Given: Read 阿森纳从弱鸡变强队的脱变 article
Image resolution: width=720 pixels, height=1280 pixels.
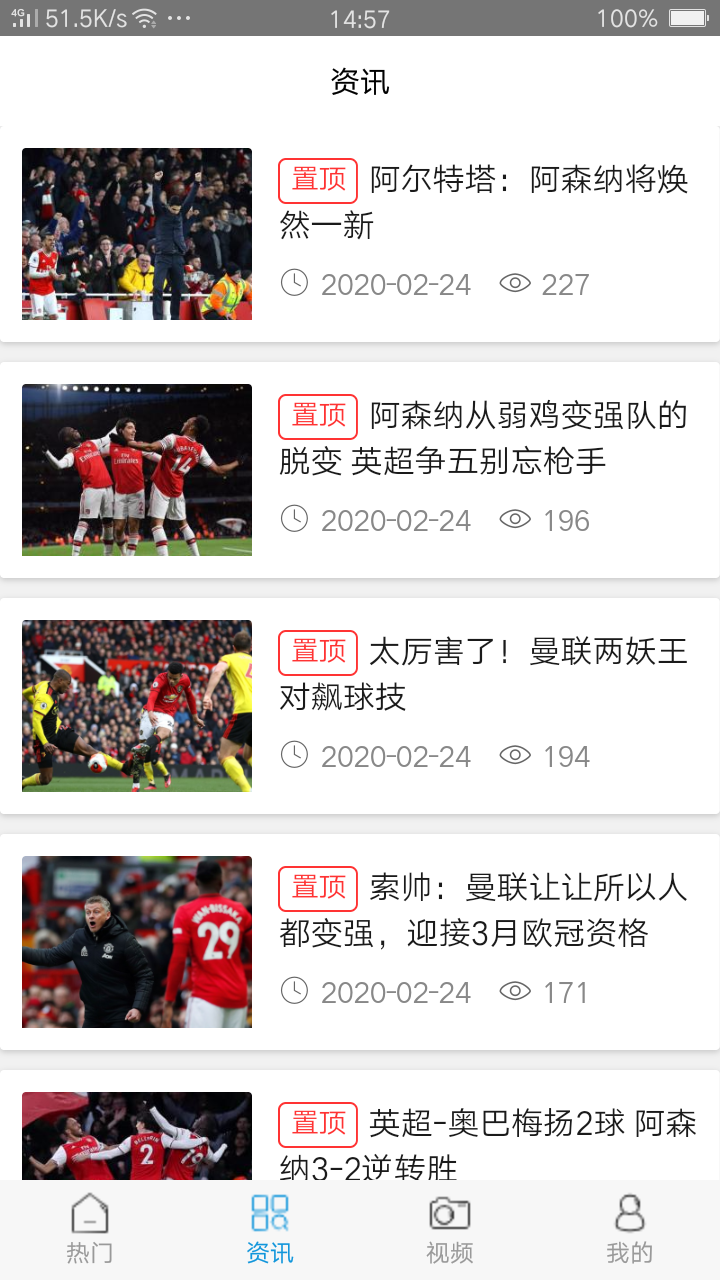Looking at the screenshot, I should pos(484,438).
